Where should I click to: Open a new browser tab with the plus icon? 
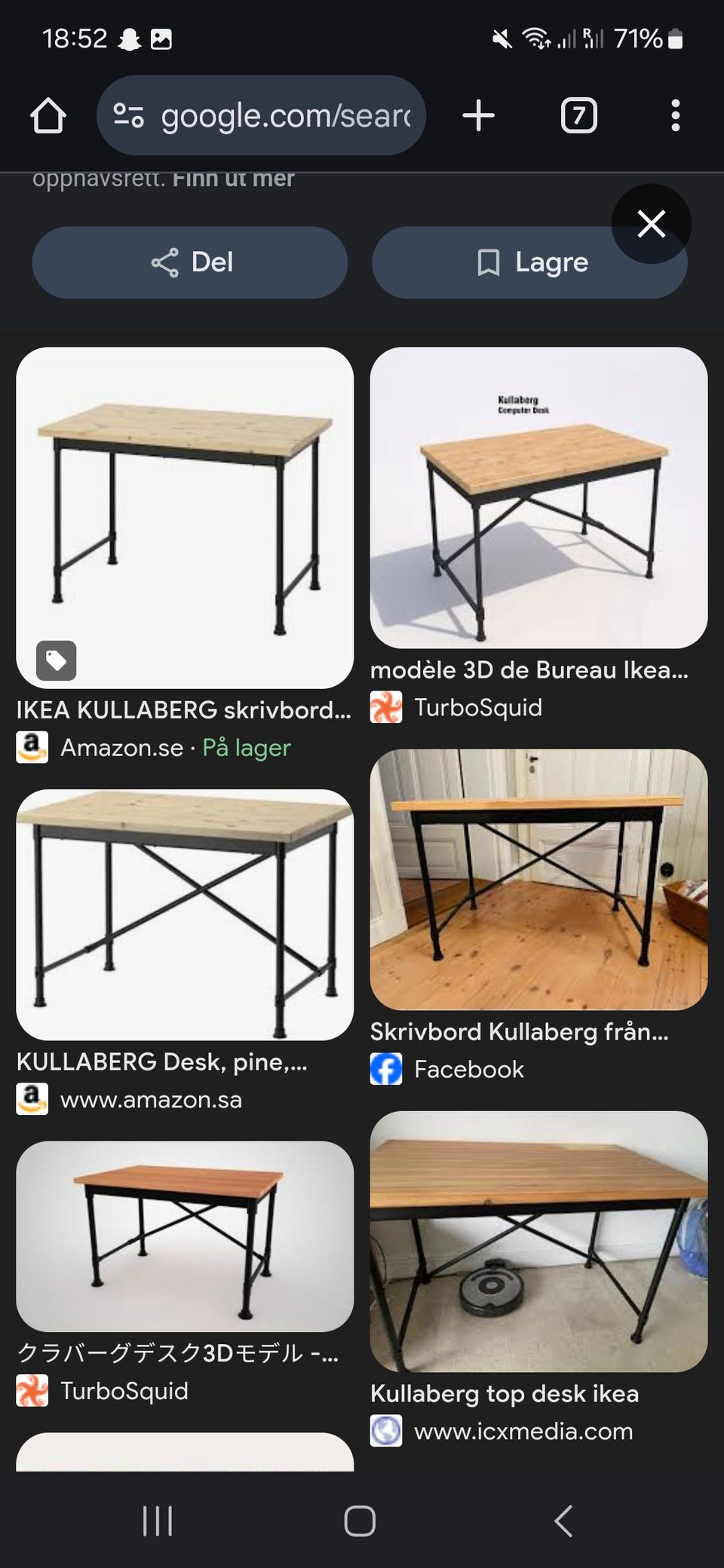click(x=479, y=115)
